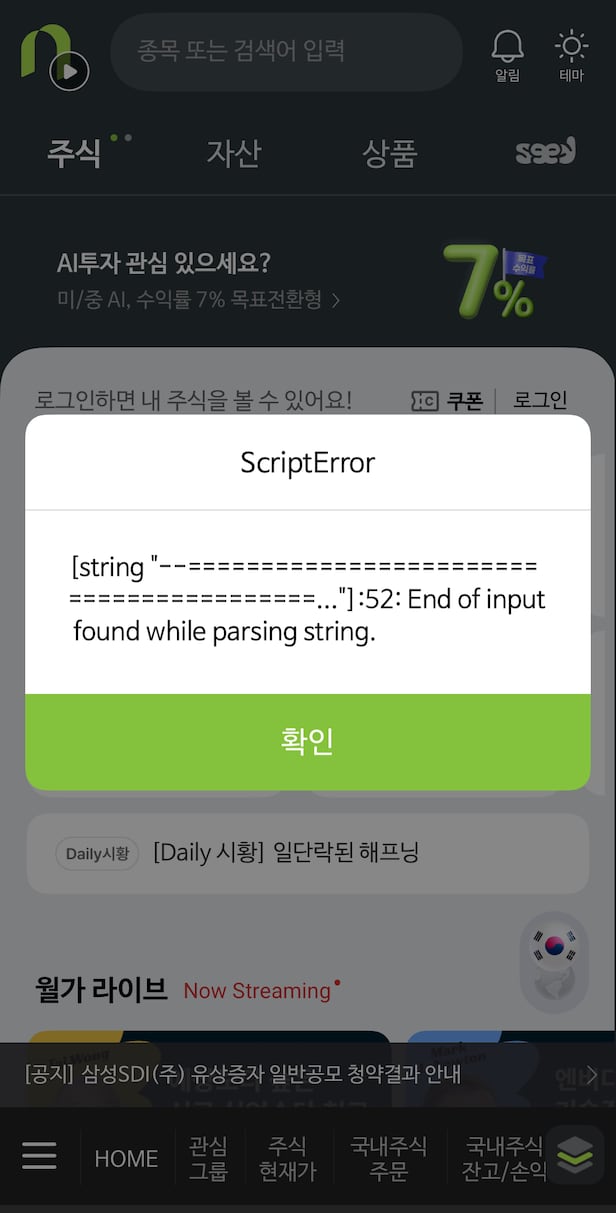
Task: Confirm the ScriptError dialog with 확인
Action: (307, 741)
